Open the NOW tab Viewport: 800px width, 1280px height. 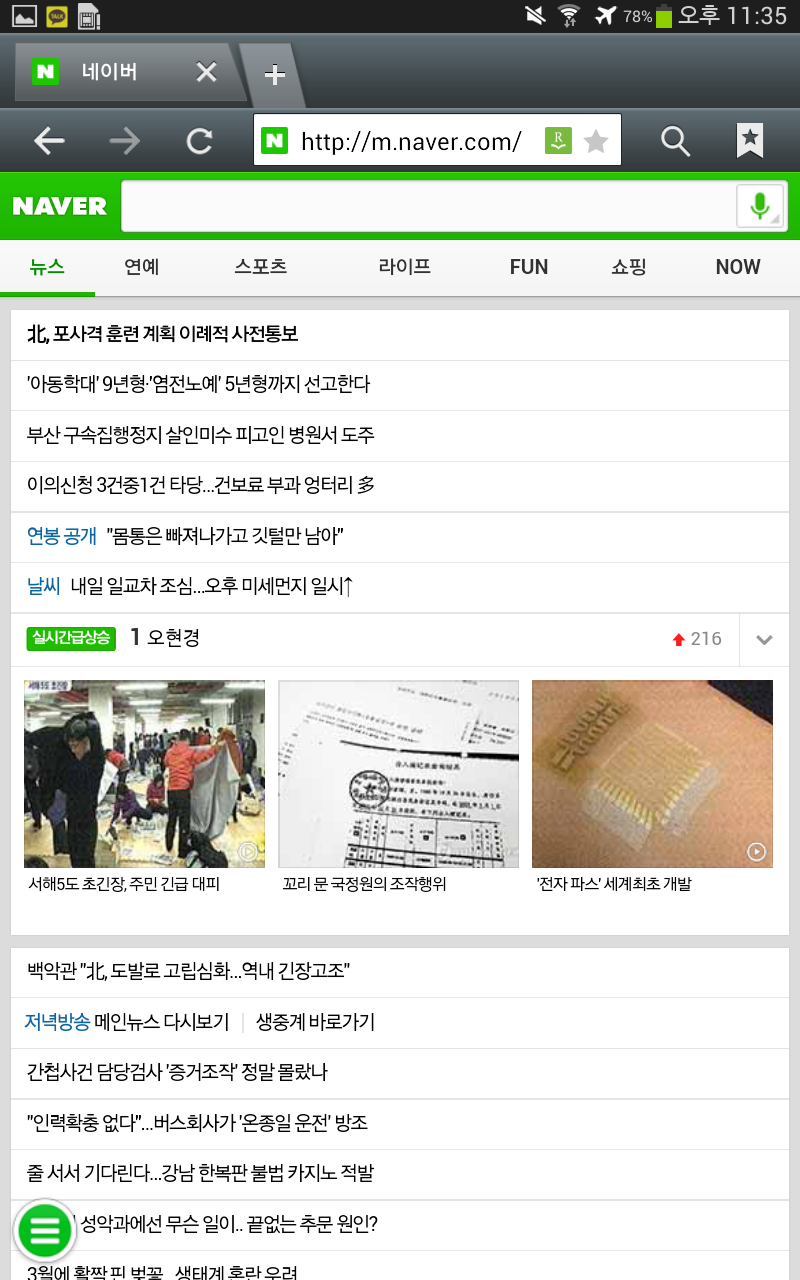738,267
